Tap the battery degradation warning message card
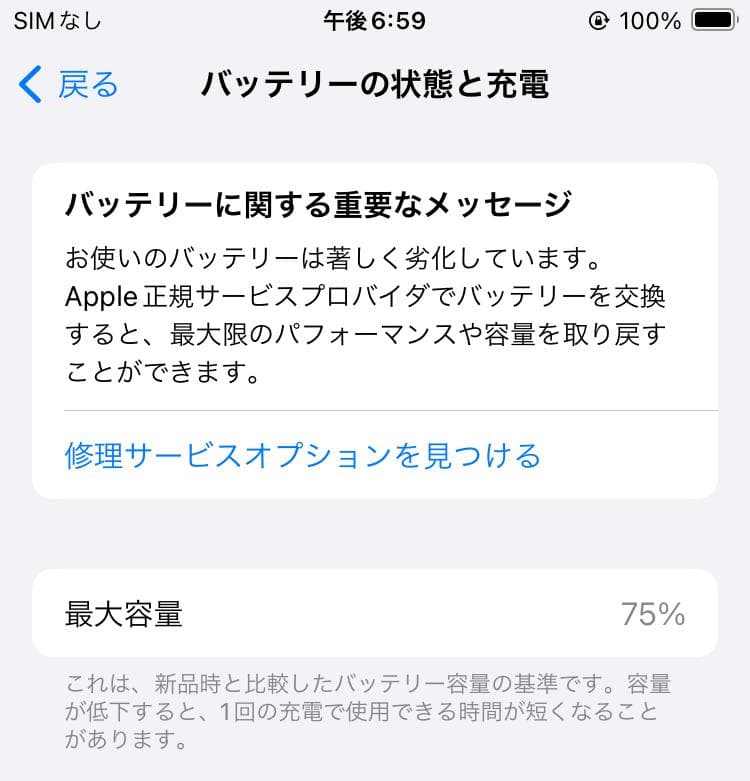750x781 pixels. point(375,330)
